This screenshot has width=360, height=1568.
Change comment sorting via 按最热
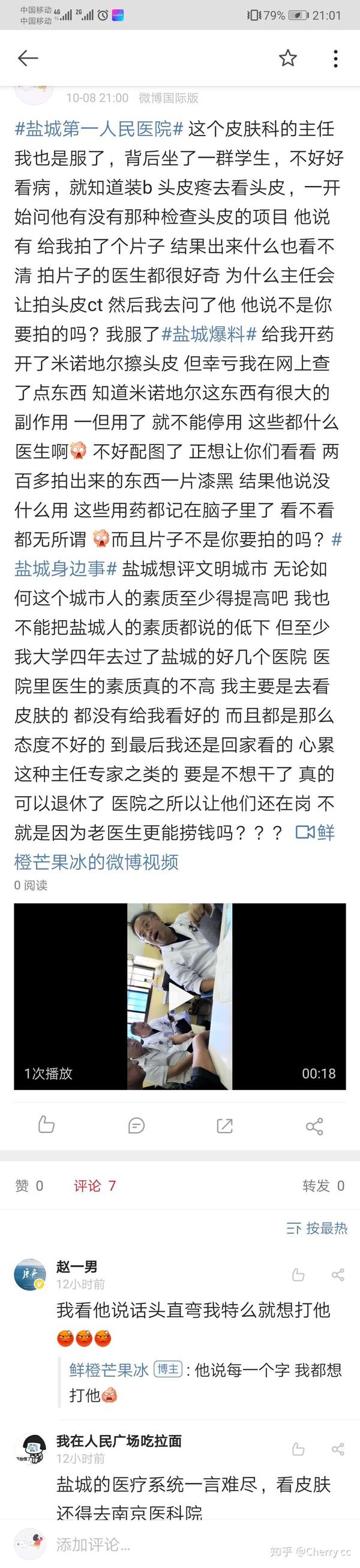tap(317, 1228)
